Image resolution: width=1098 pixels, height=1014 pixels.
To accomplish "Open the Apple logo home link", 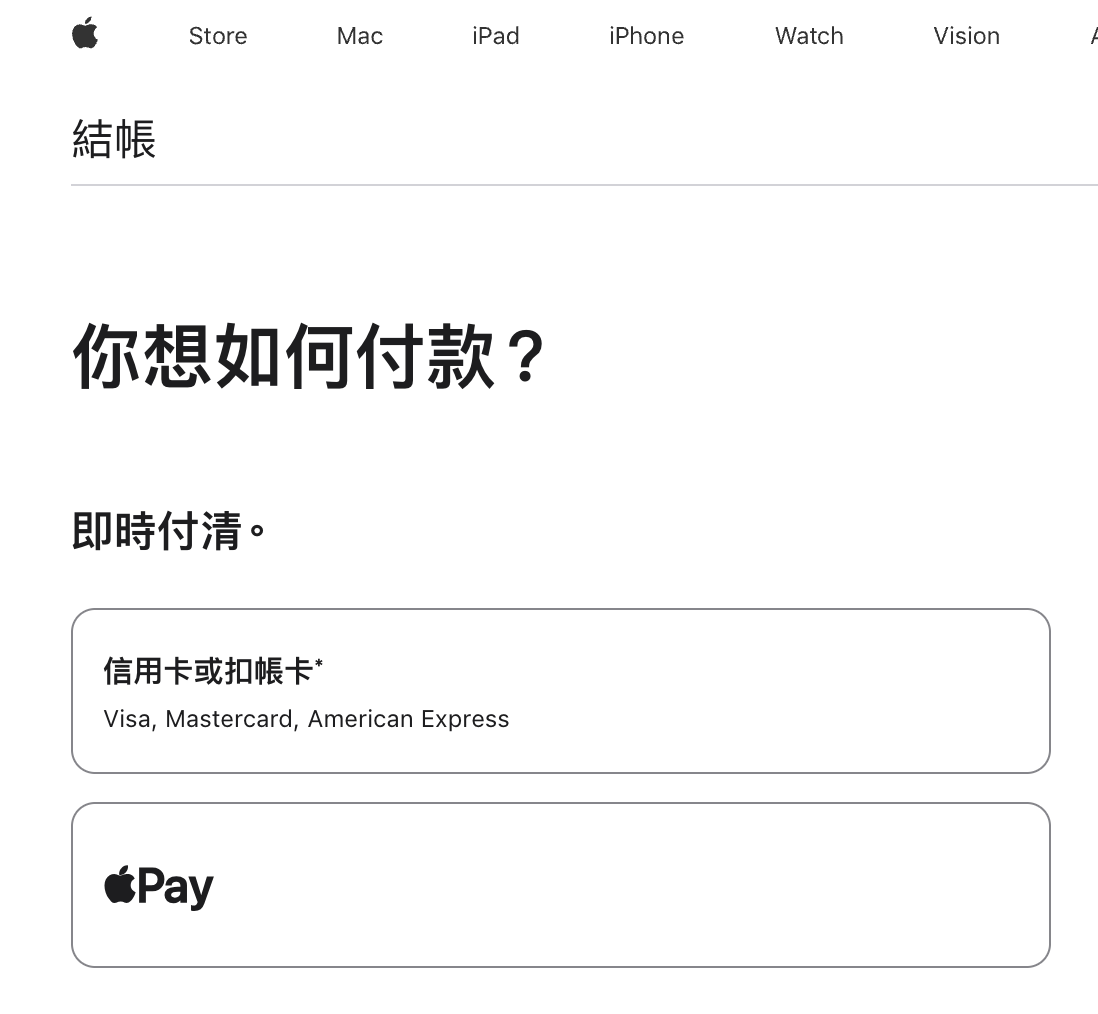I will point(85,34).
